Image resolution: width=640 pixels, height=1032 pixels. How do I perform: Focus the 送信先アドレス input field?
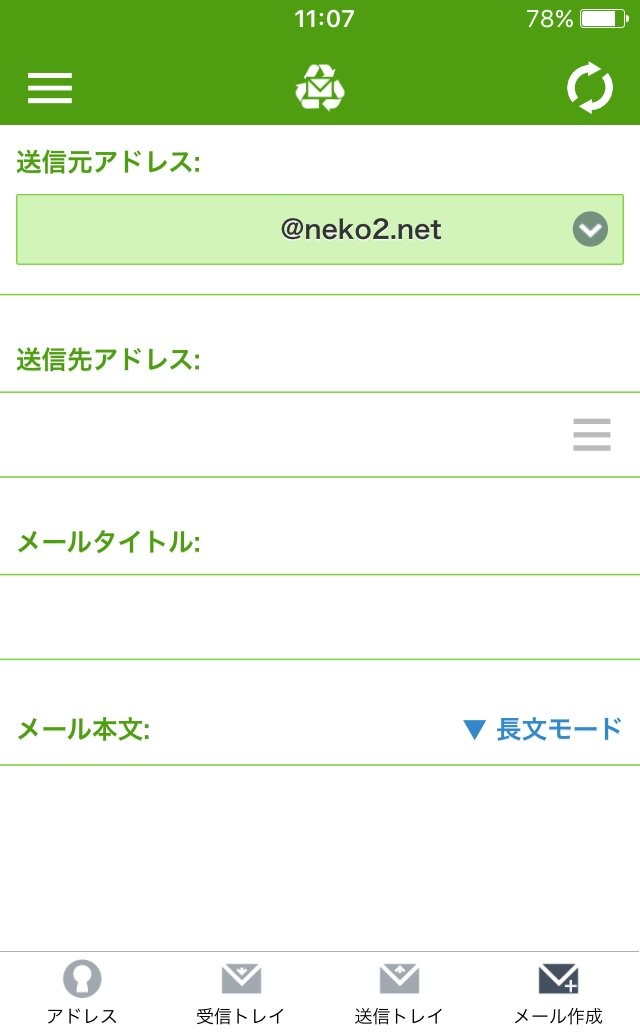(x=280, y=435)
